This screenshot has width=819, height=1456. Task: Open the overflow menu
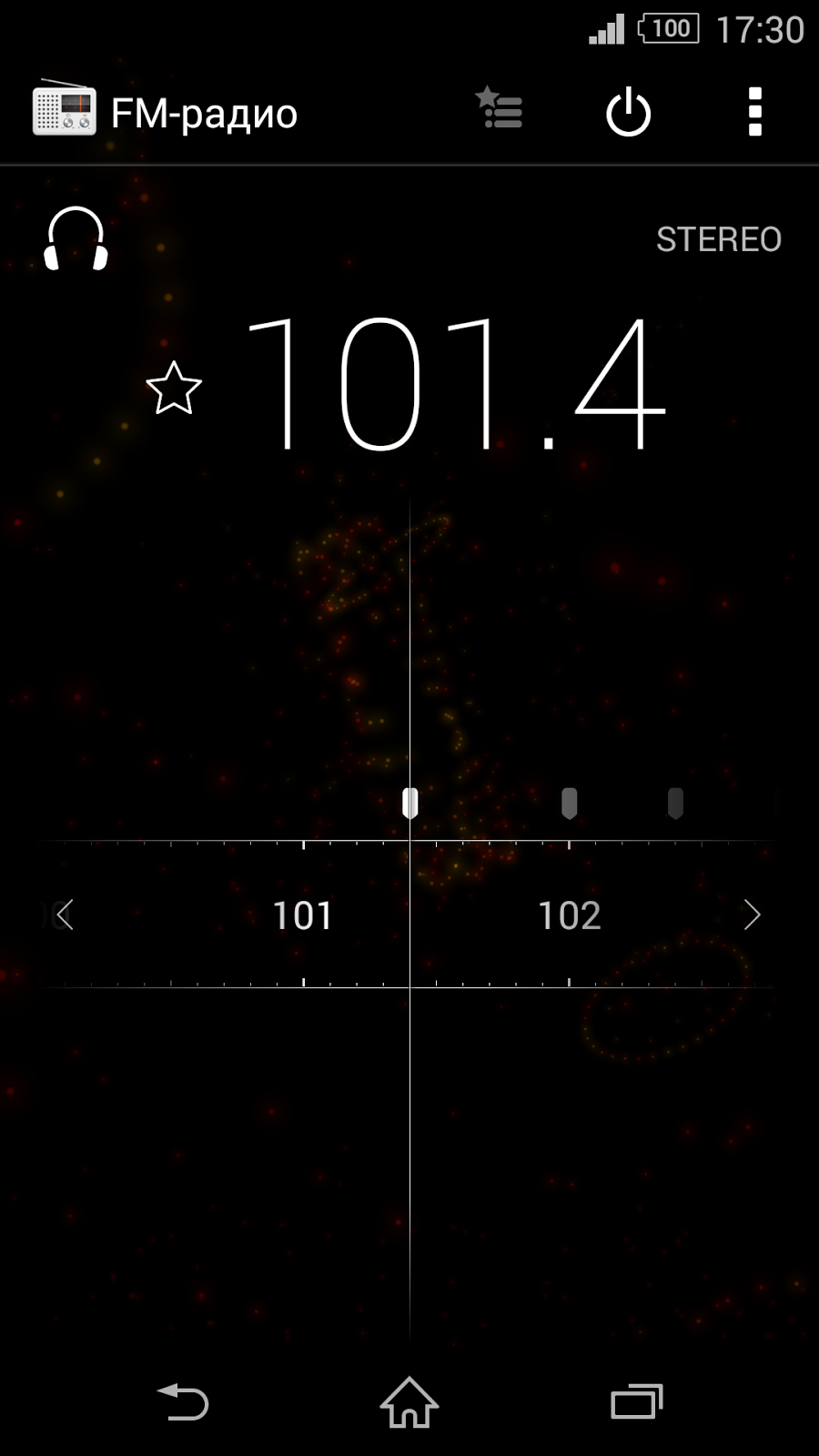754,113
